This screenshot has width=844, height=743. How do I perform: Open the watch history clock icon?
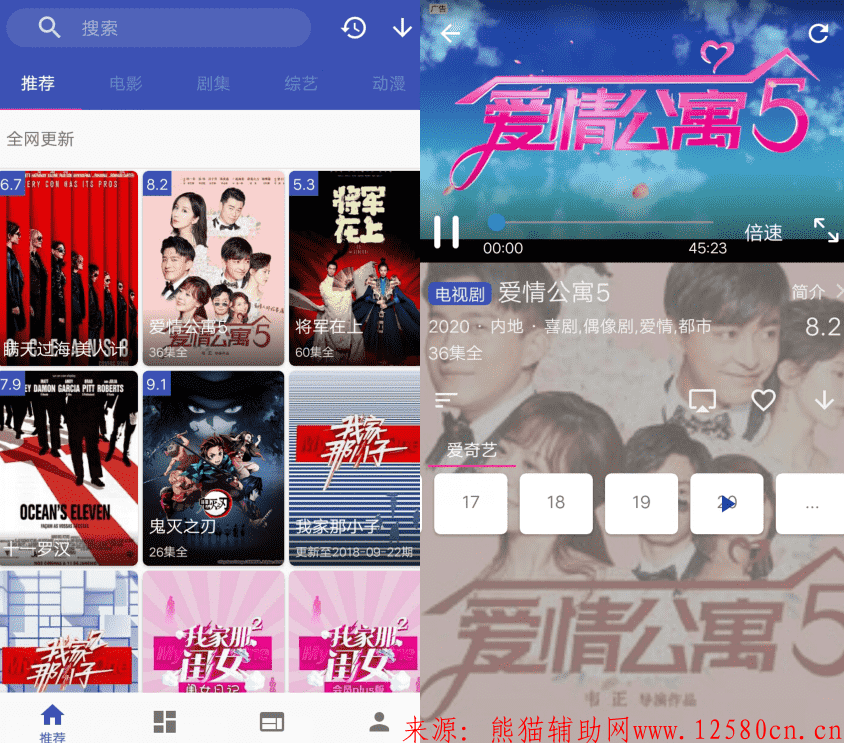click(353, 28)
